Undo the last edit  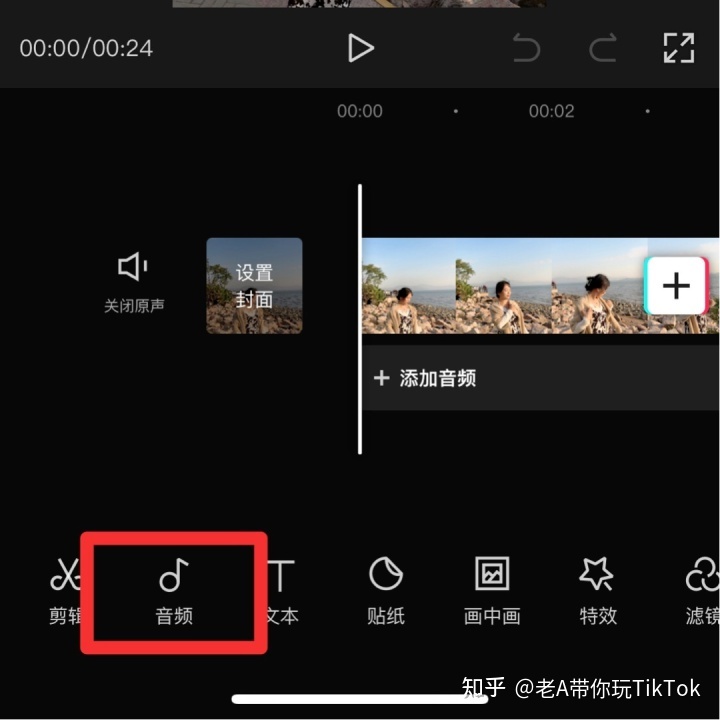527,47
